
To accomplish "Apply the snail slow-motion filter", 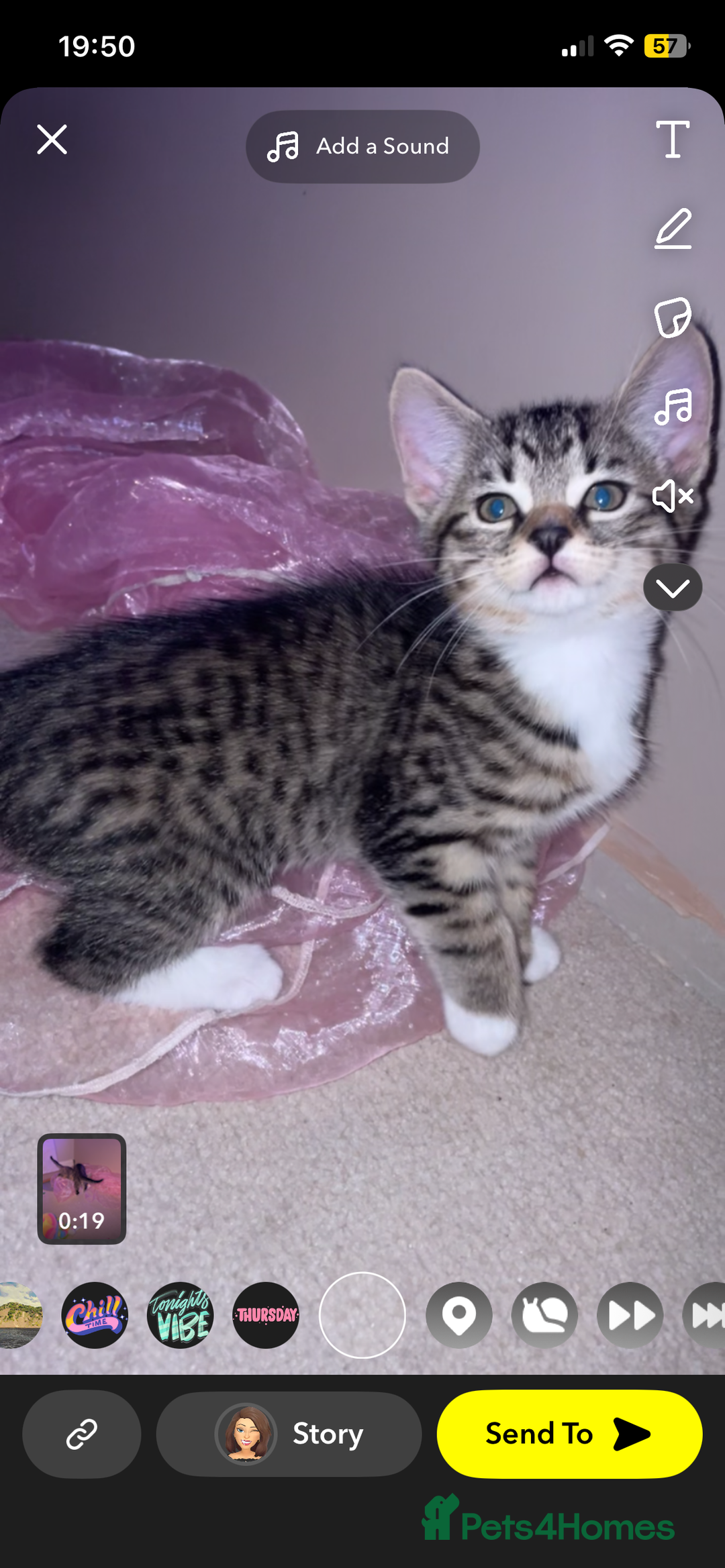I will pyautogui.click(x=544, y=1315).
